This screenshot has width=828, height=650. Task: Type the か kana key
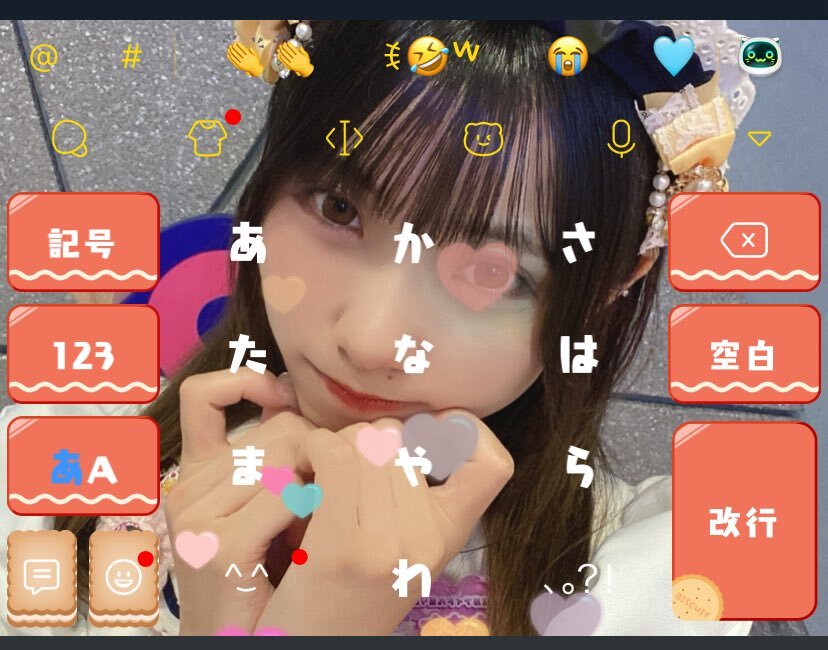[x=413, y=242]
